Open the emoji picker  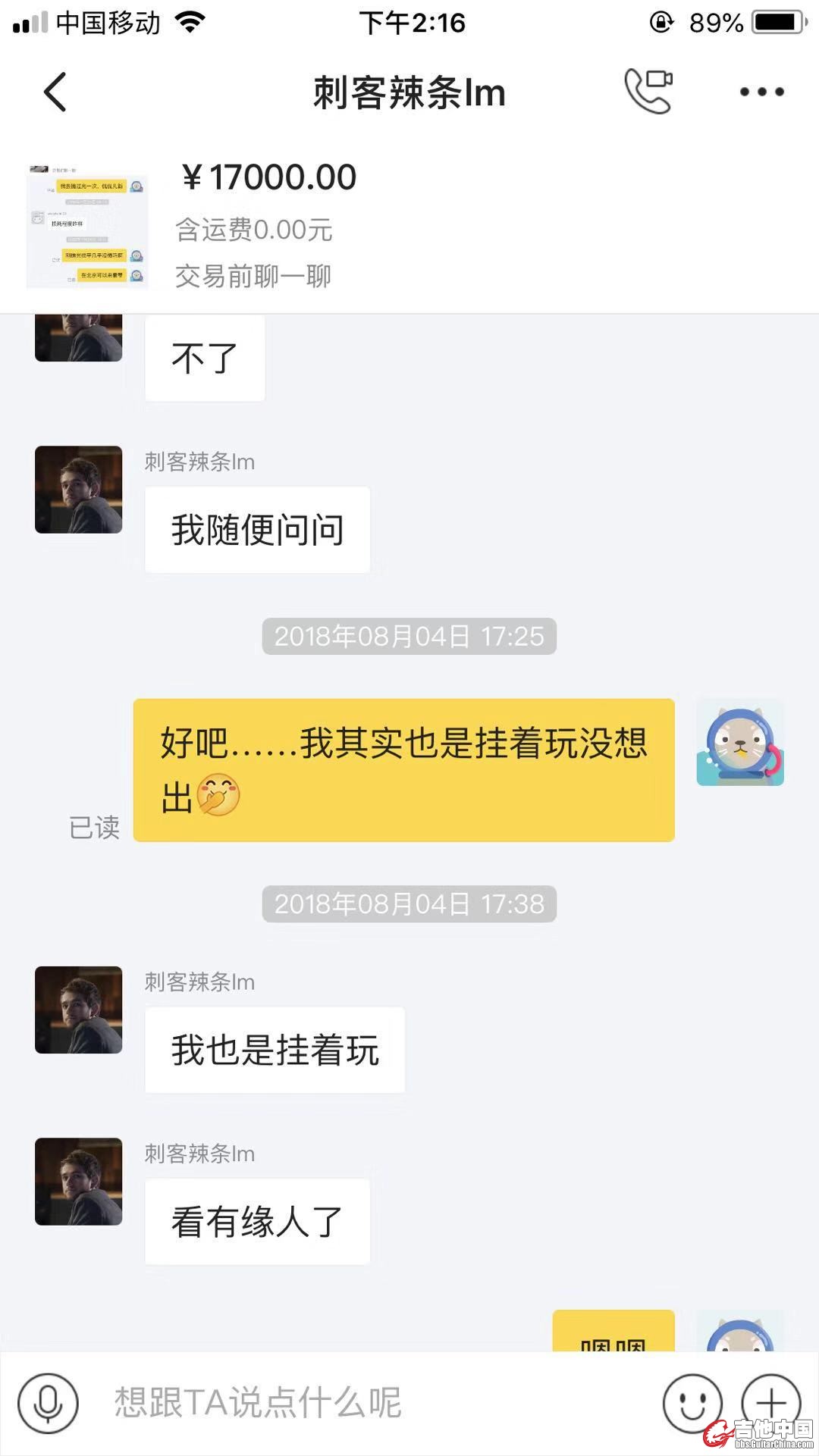tap(692, 1403)
